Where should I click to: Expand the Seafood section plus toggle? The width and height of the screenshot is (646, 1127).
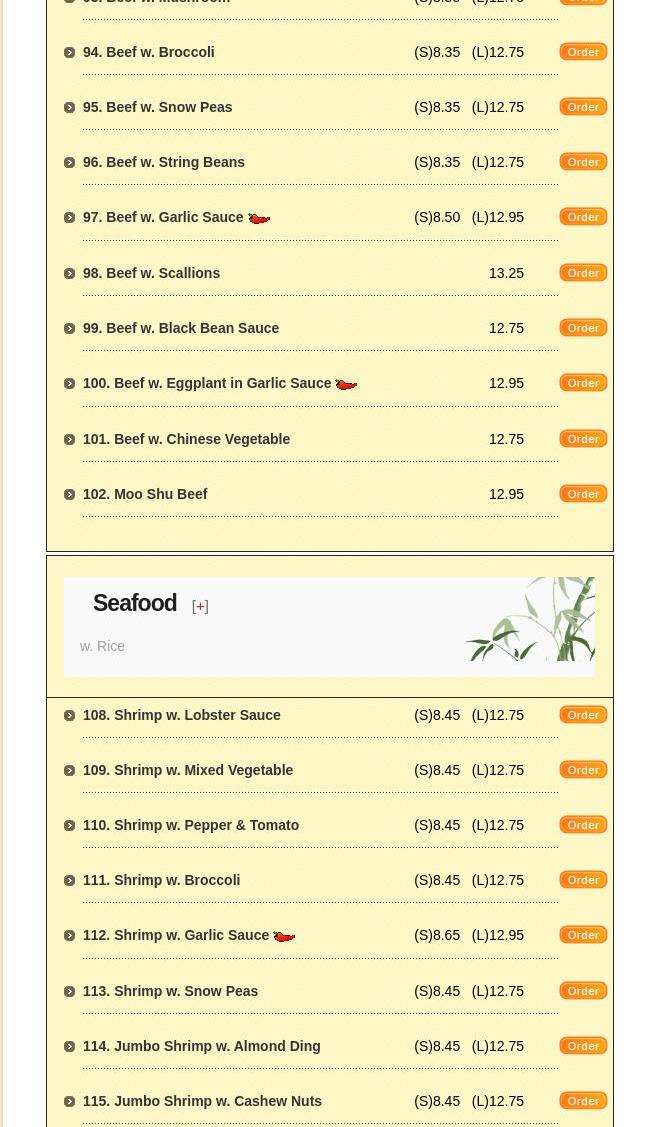click(200, 606)
